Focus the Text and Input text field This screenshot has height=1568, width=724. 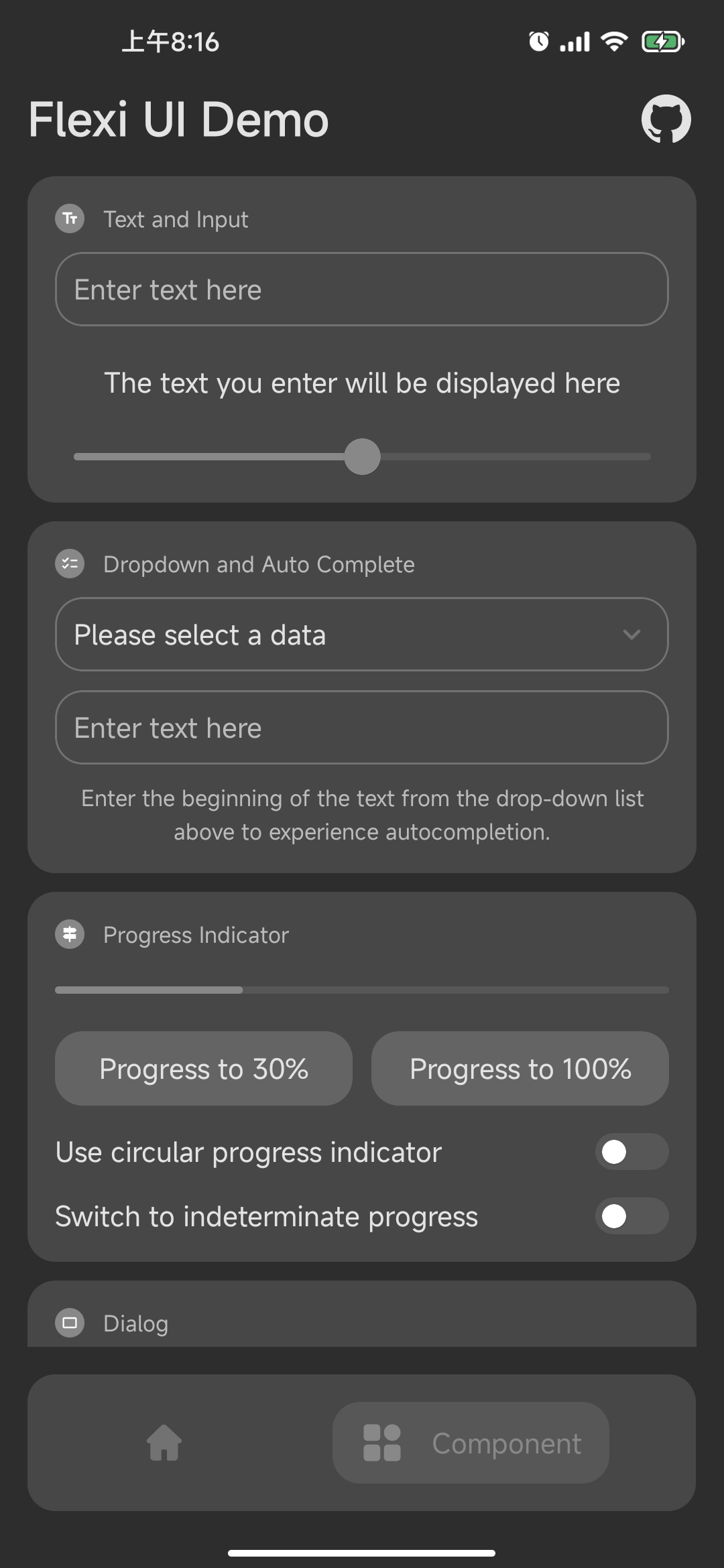point(362,289)
